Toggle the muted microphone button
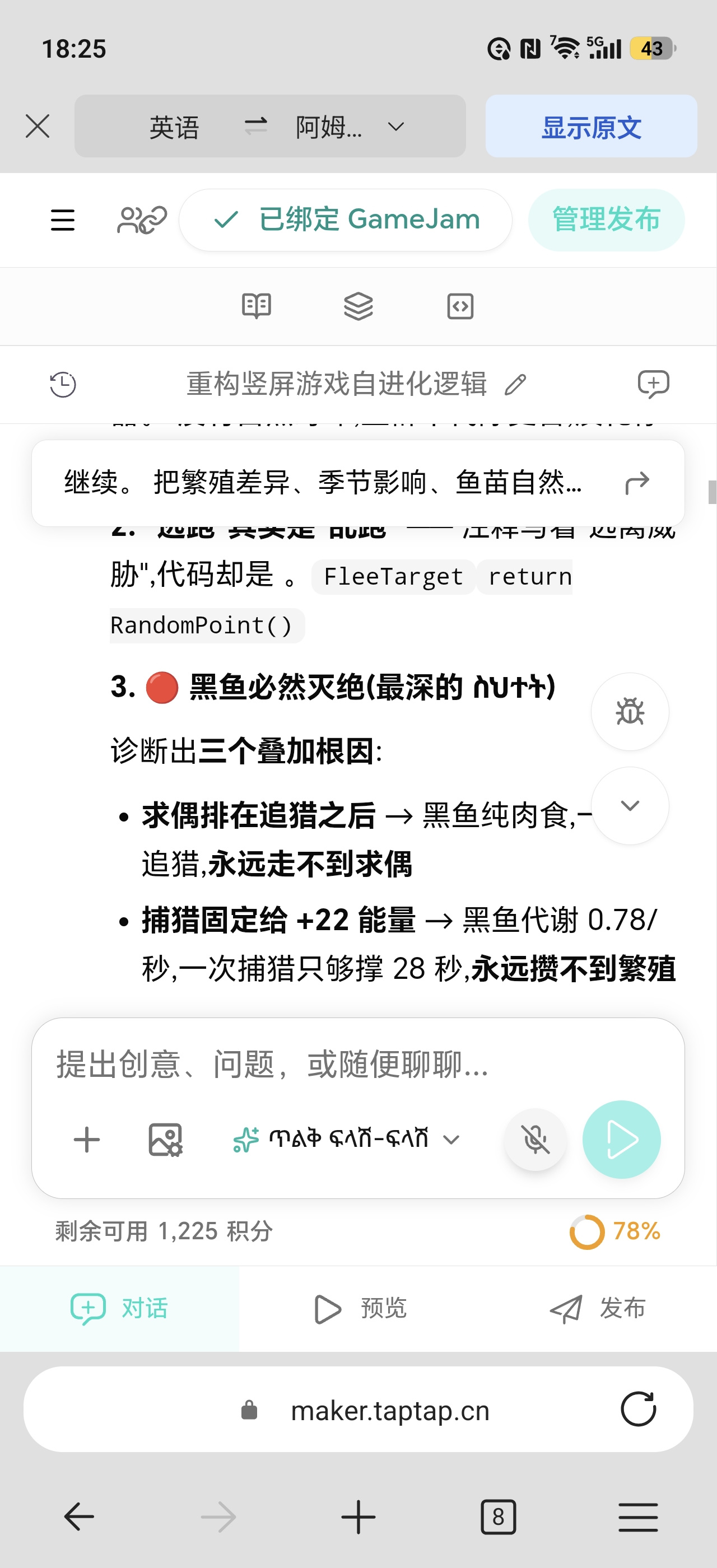The height and width of the screenshot is (1568, 717). pos(535,1140)
